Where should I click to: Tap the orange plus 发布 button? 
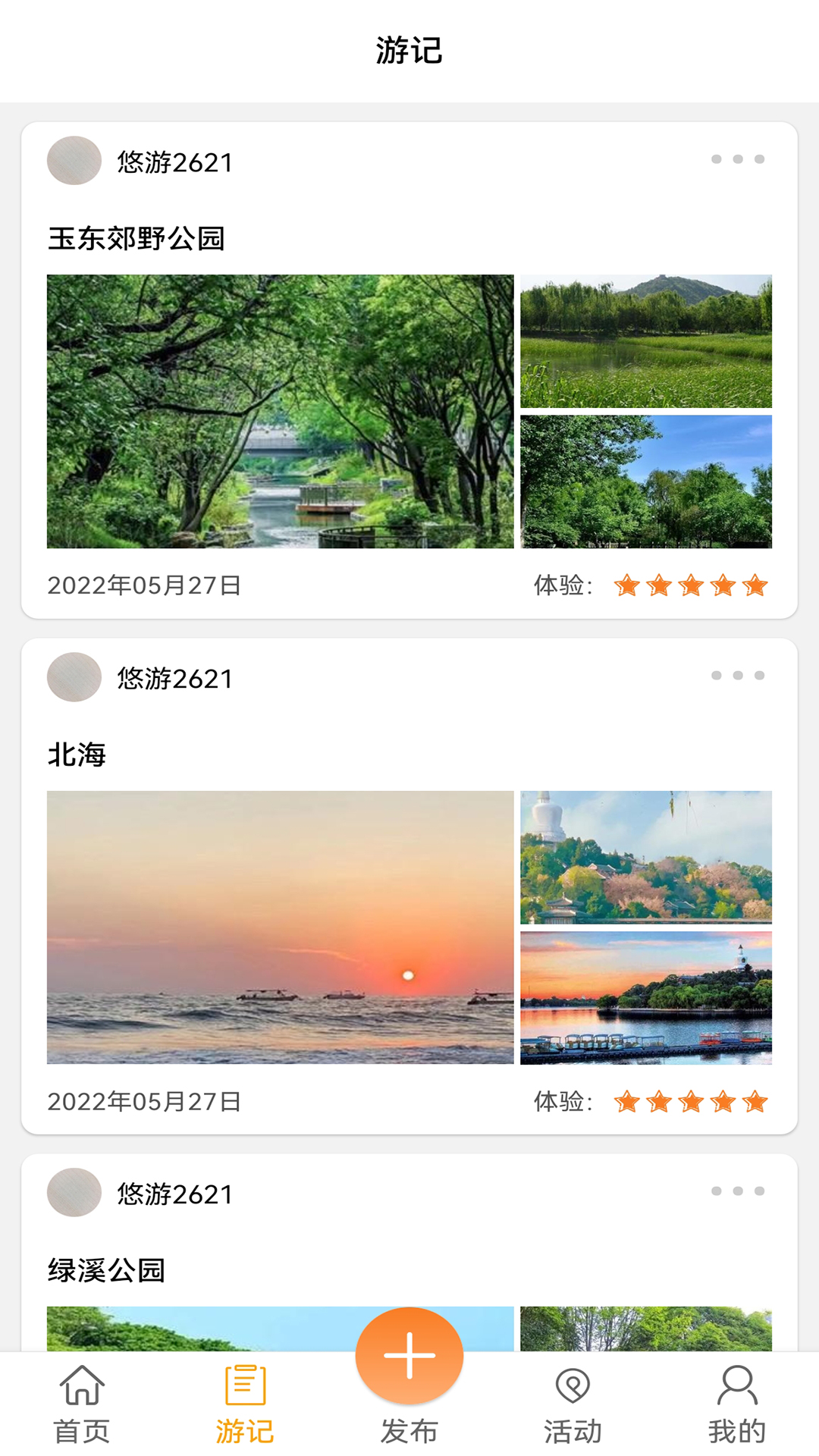click(409, 1355)
